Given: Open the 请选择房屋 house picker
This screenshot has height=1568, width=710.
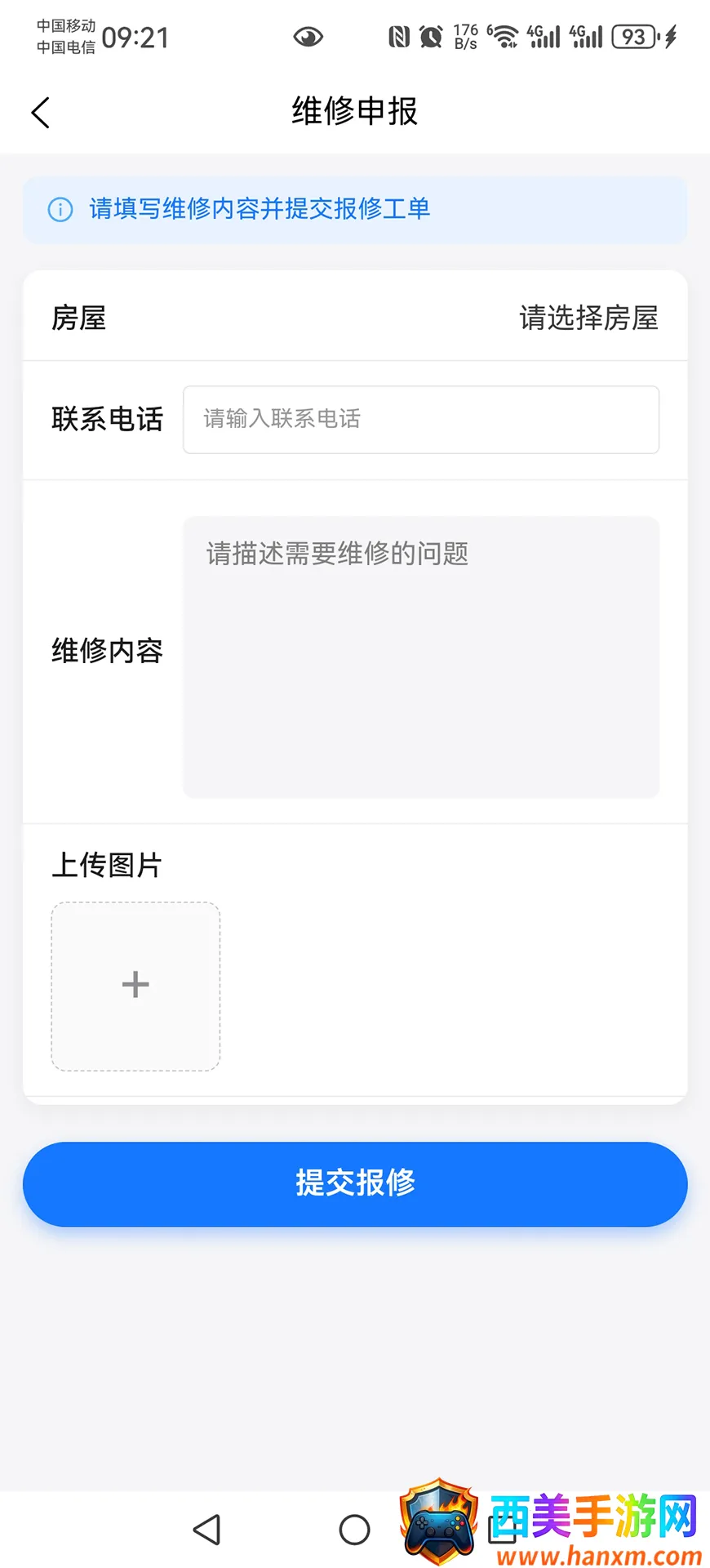Looking at the screenshot, I should point(588,318).
